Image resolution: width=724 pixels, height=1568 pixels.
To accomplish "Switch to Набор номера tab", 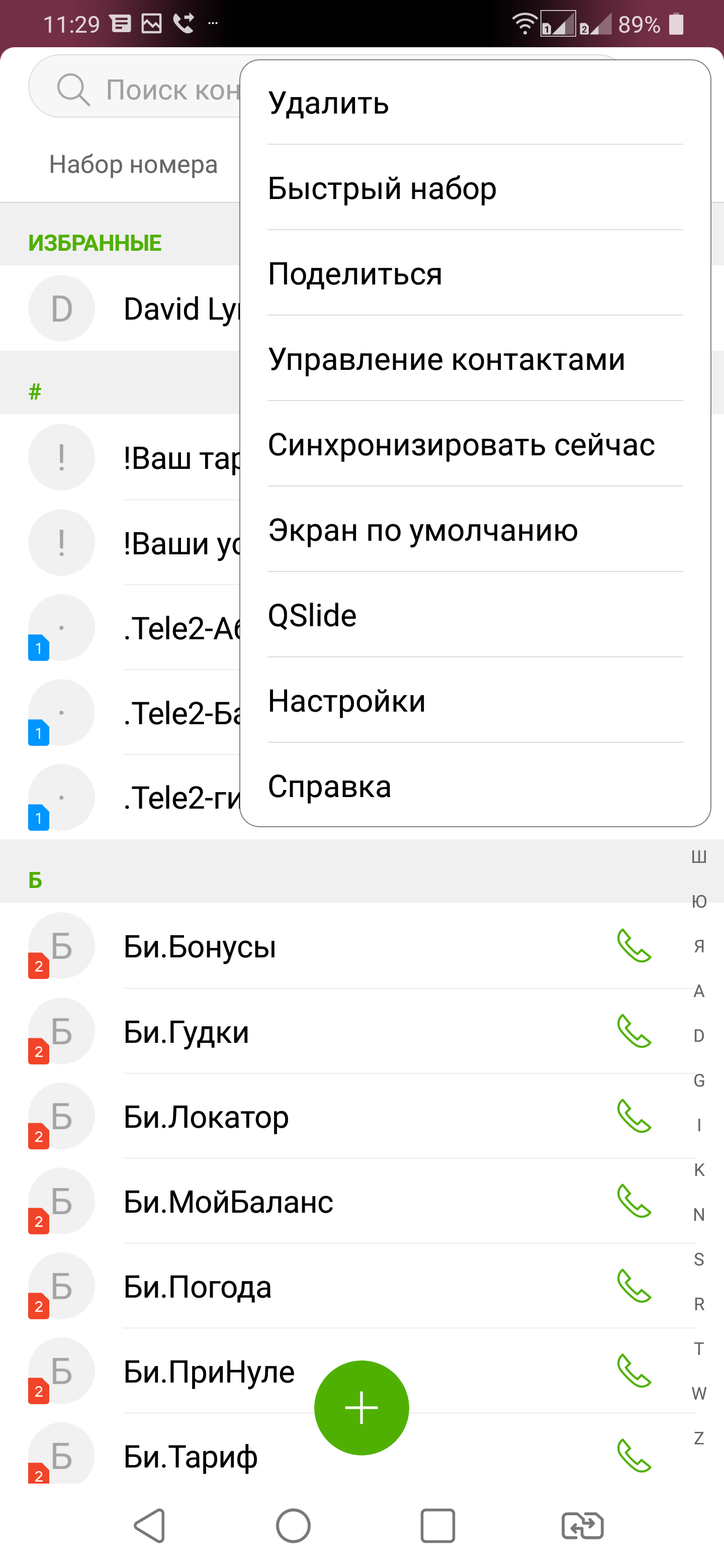I will 133,164.
